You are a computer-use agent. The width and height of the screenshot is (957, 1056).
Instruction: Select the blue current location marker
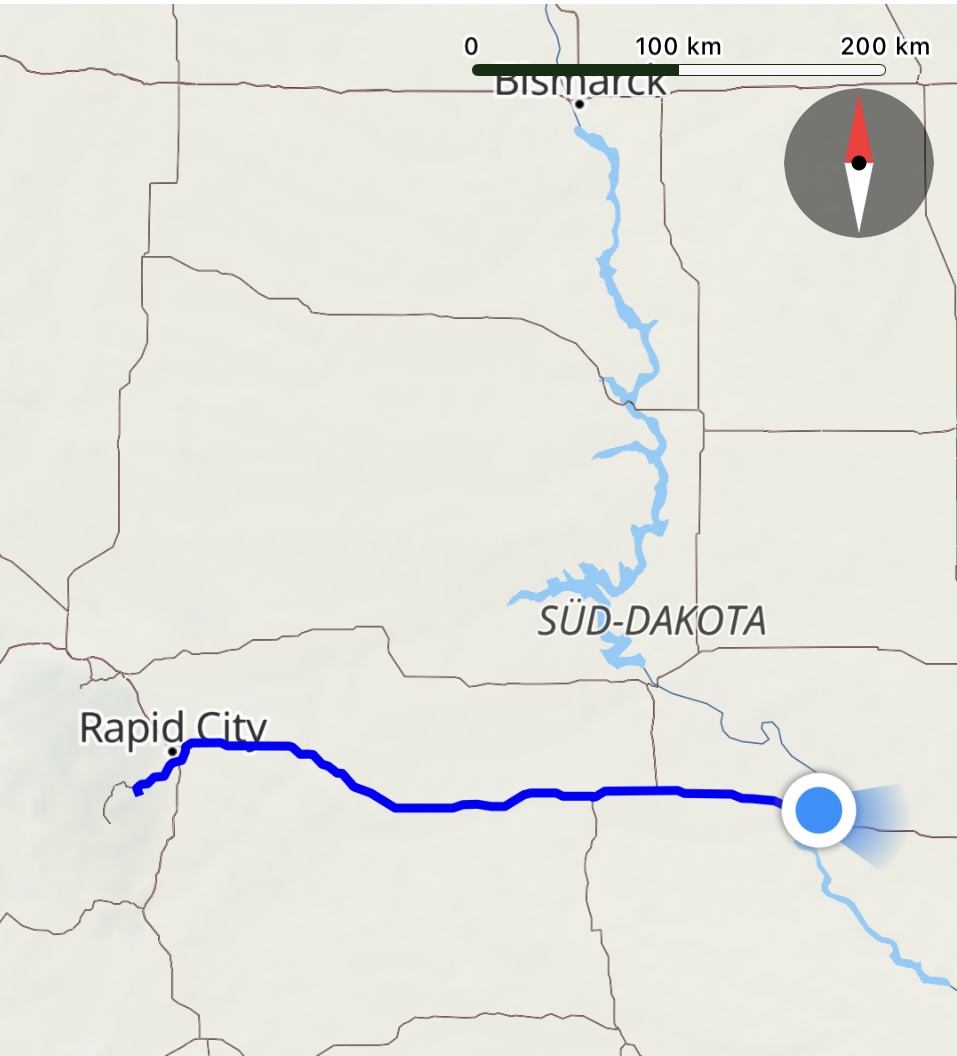[819, 809]
